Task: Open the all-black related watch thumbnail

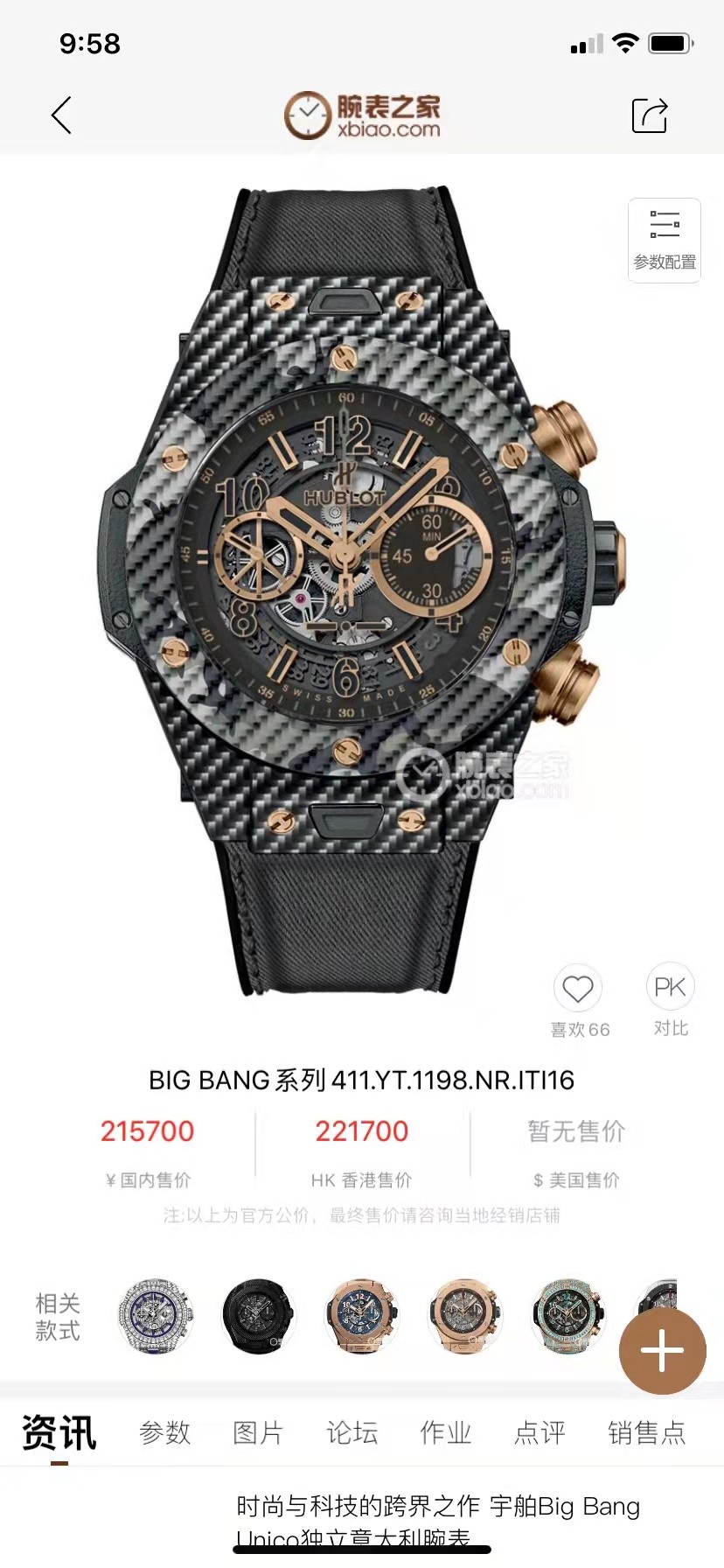Action: click(x=258, y=1316)
